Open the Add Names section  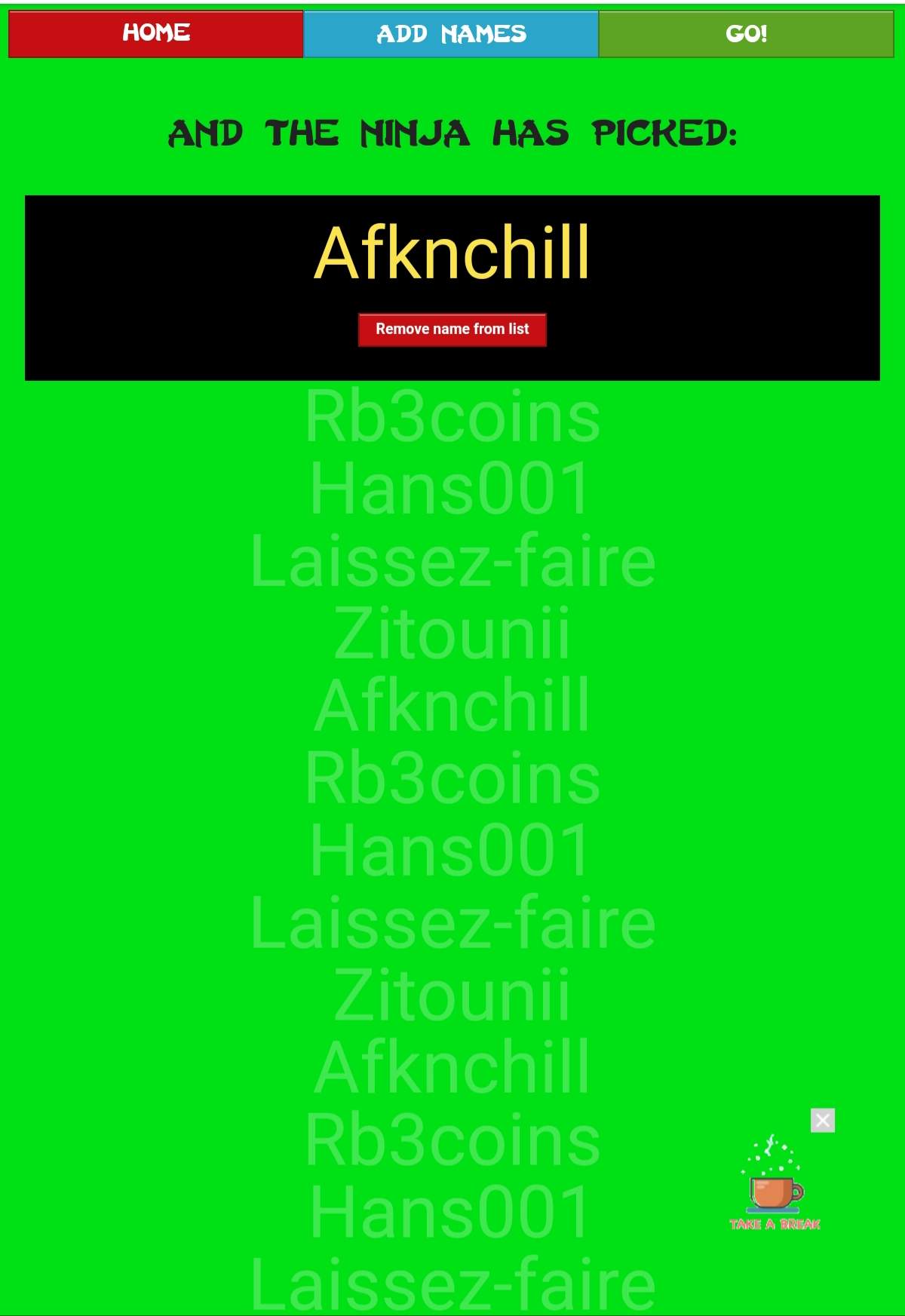click(x=451, y=34)
